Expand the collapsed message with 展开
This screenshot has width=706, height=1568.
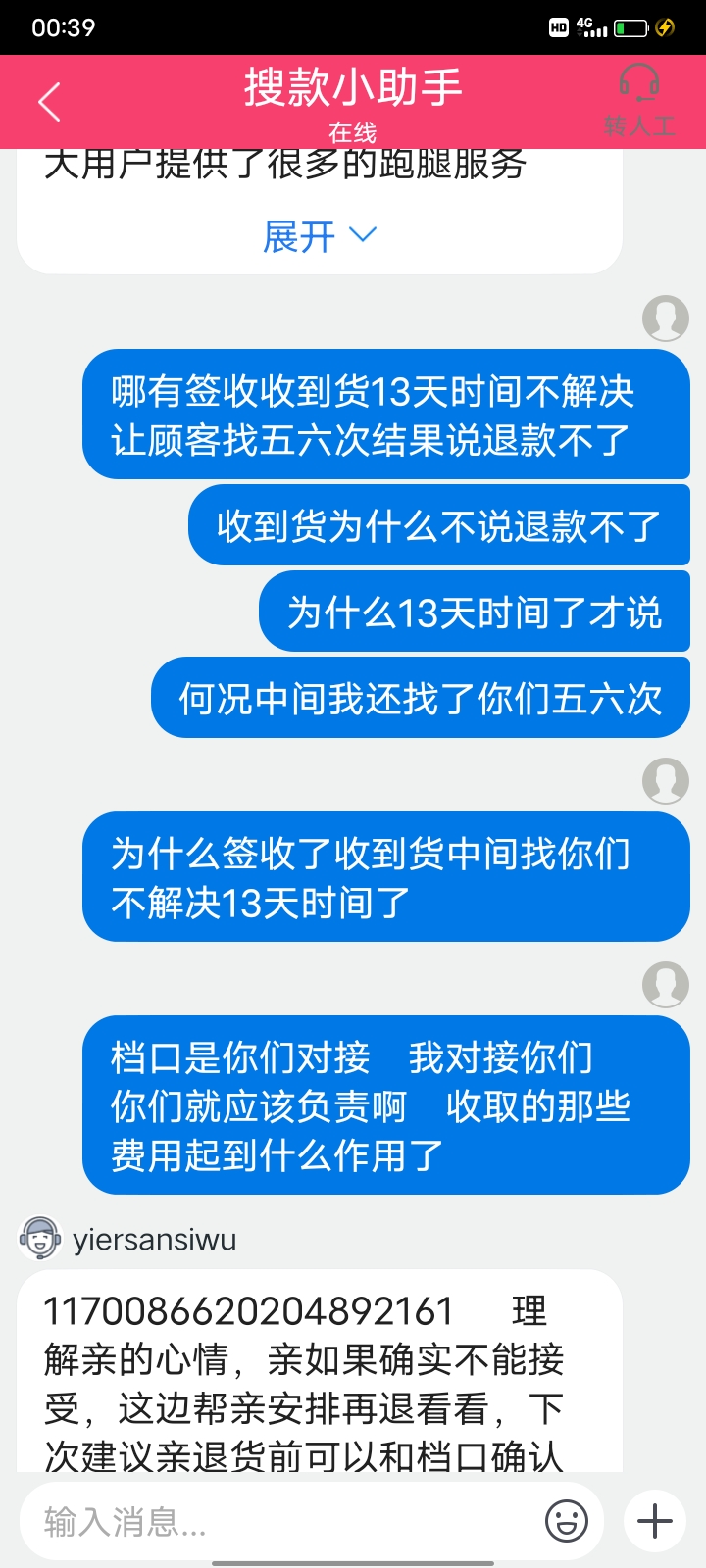(x=319, y=236)
